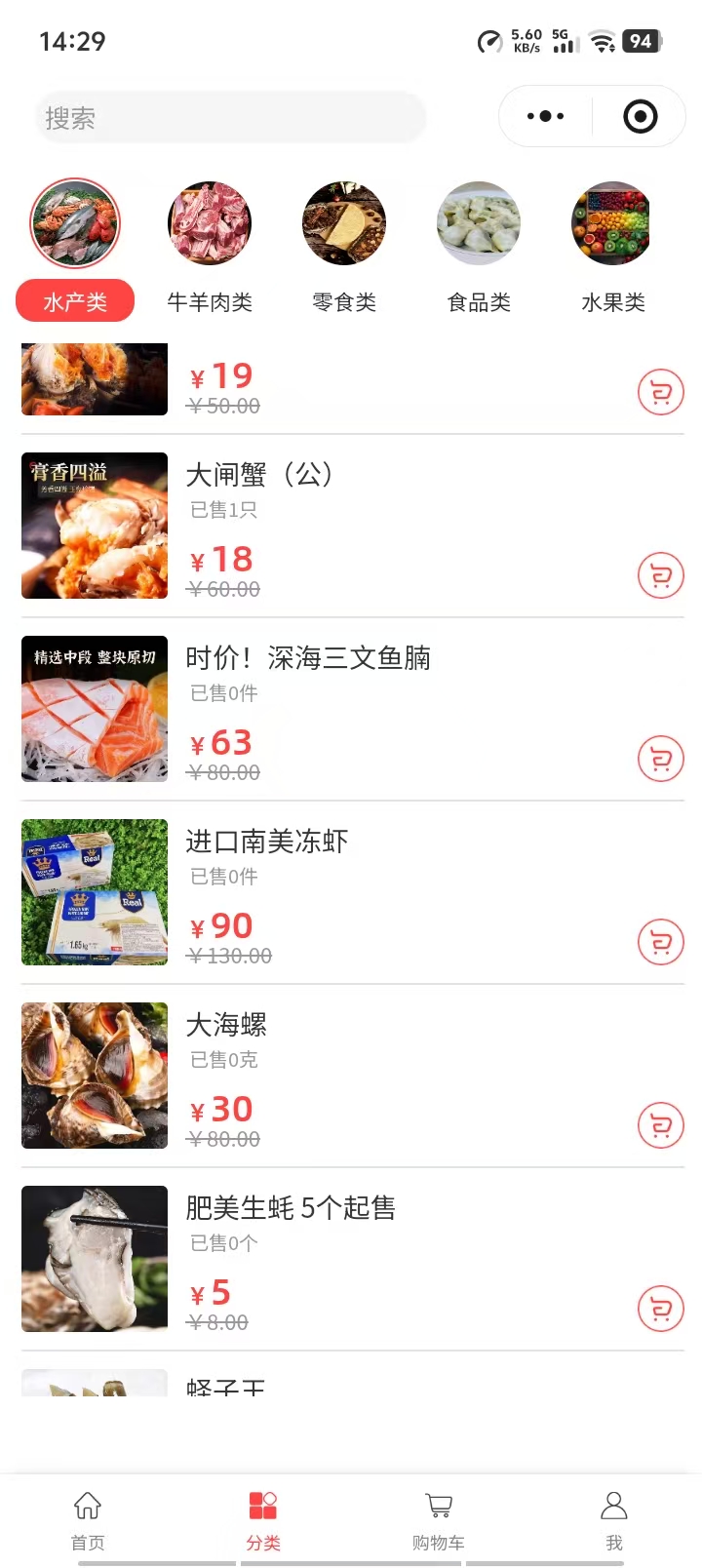View the 进口南美冻虾 product image
Screen dimensions: 702x1568
(95, 892)
